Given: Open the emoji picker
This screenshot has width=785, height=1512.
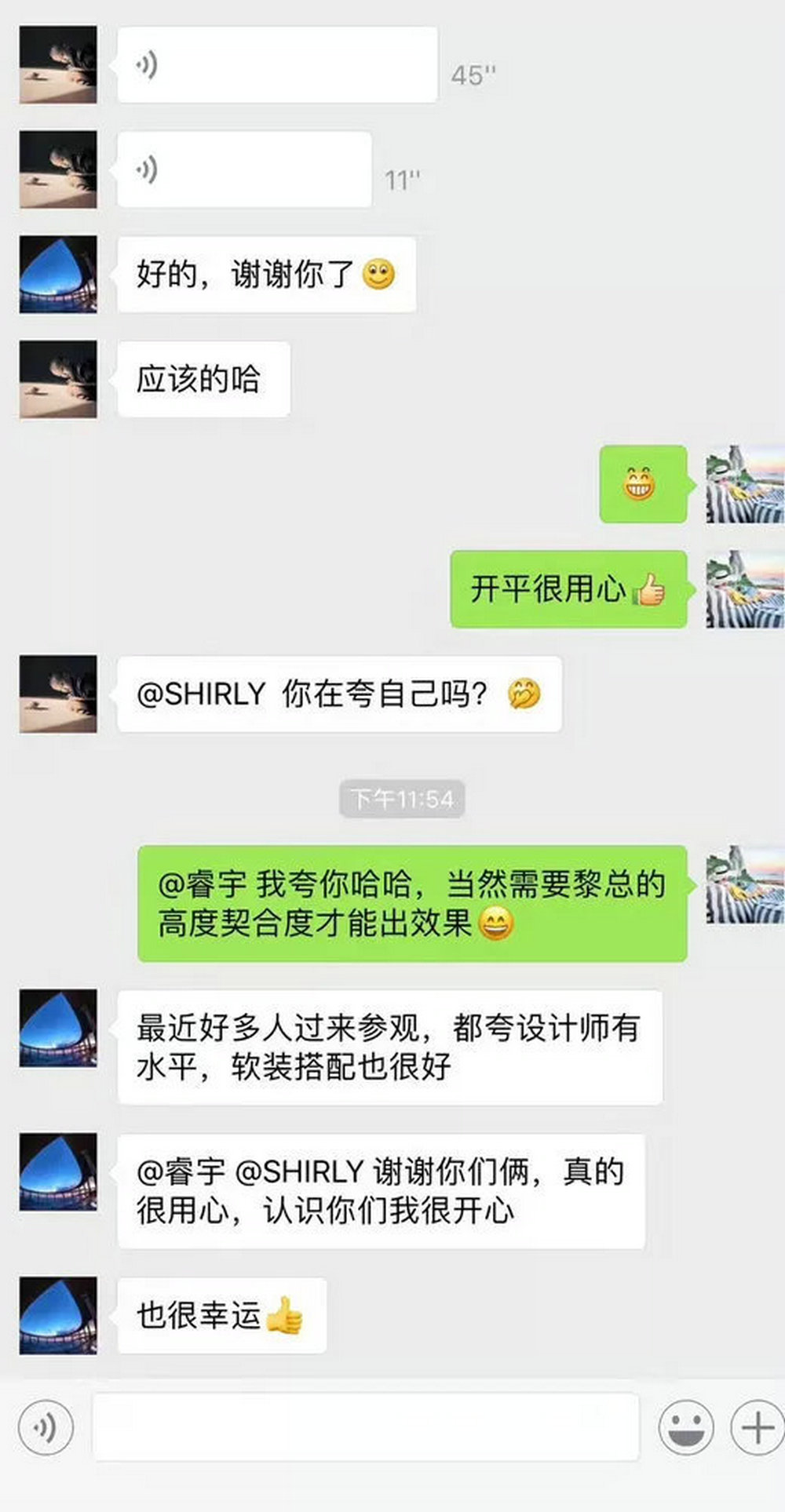Looking at the screenshot, I should click(x=685, y=1426).
